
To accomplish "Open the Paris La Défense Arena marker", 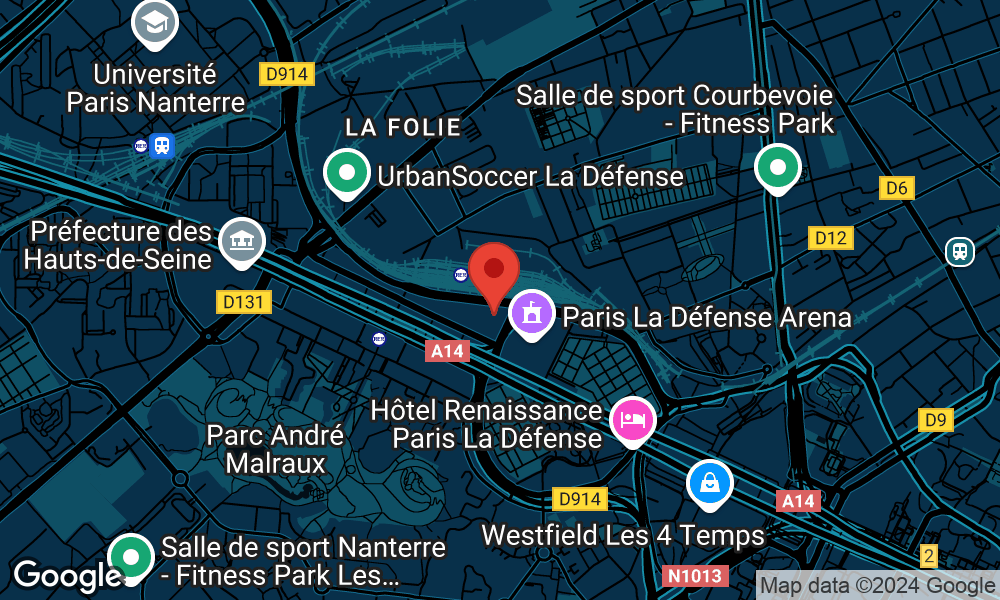I will point(532,313).
